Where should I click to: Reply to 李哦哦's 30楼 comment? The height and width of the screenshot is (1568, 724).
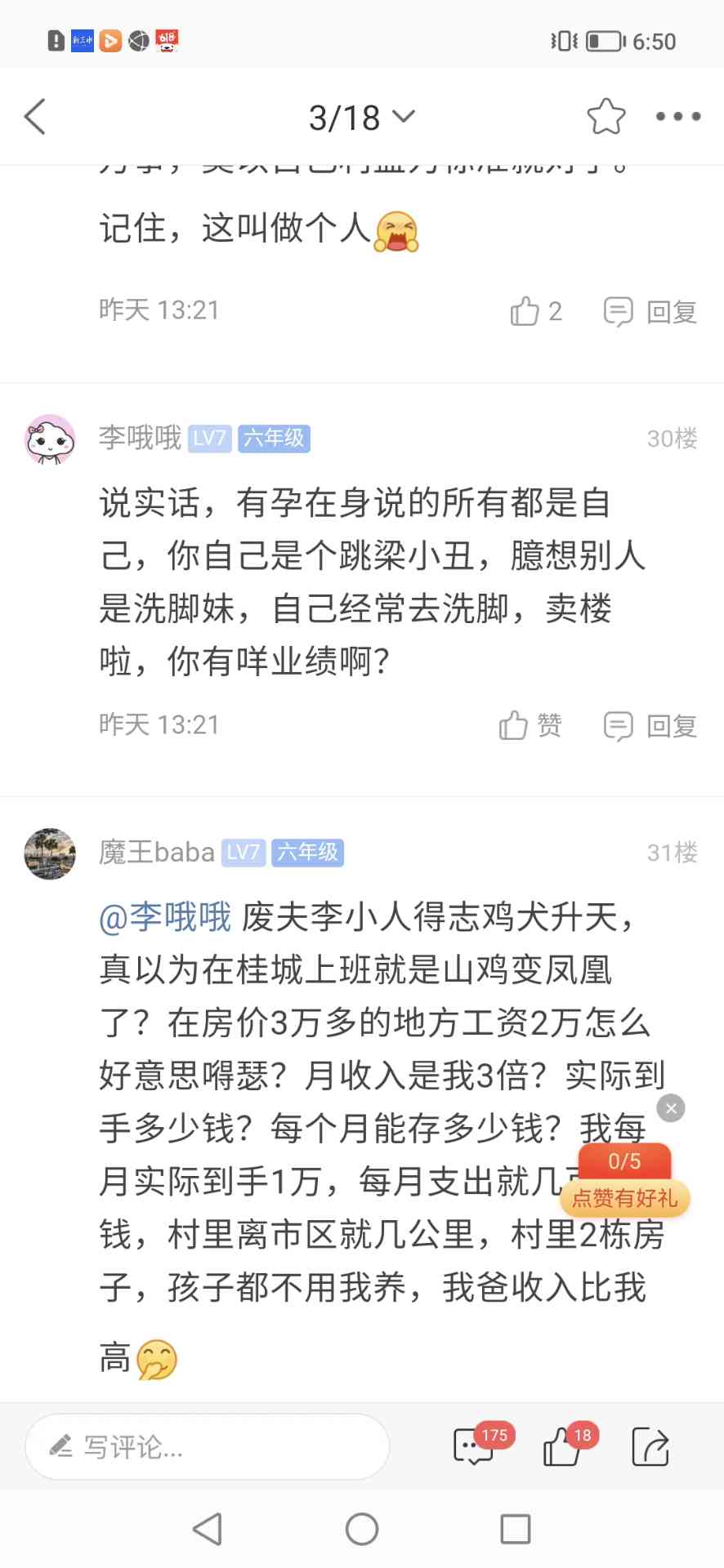(650, 726)
